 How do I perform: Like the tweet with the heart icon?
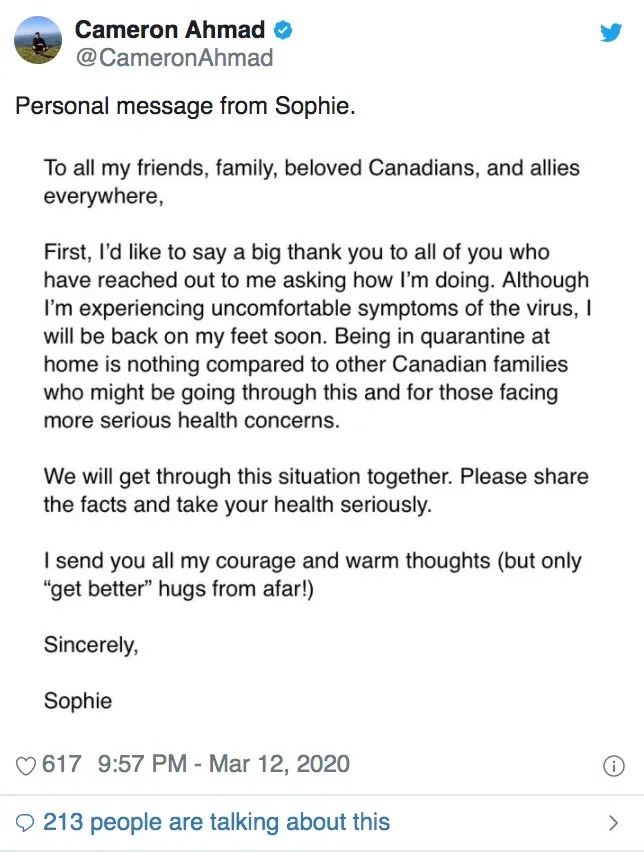(27, 765)
